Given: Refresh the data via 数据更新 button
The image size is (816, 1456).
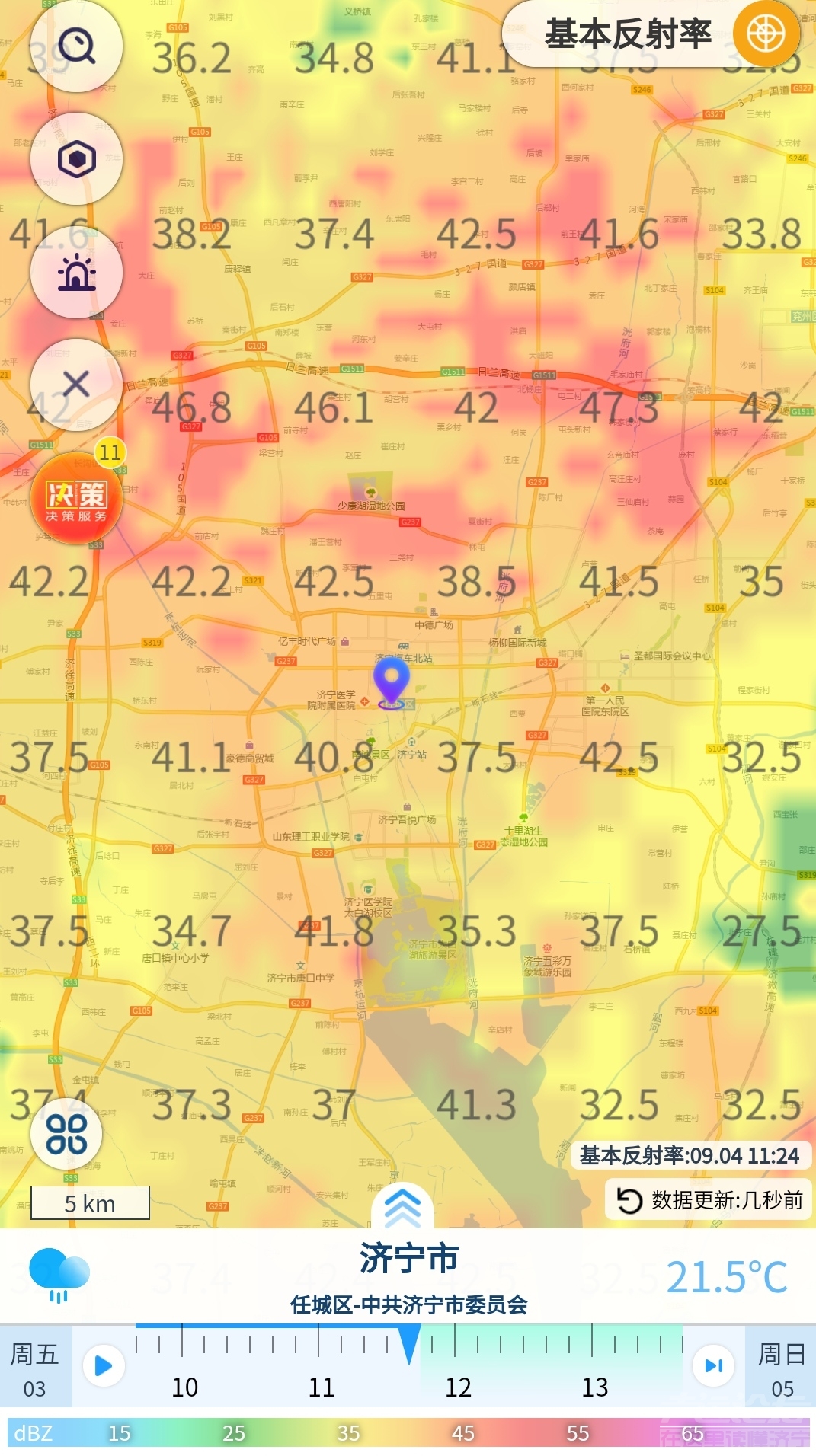Looking at the screenshot, I should tap(709, 1200).
